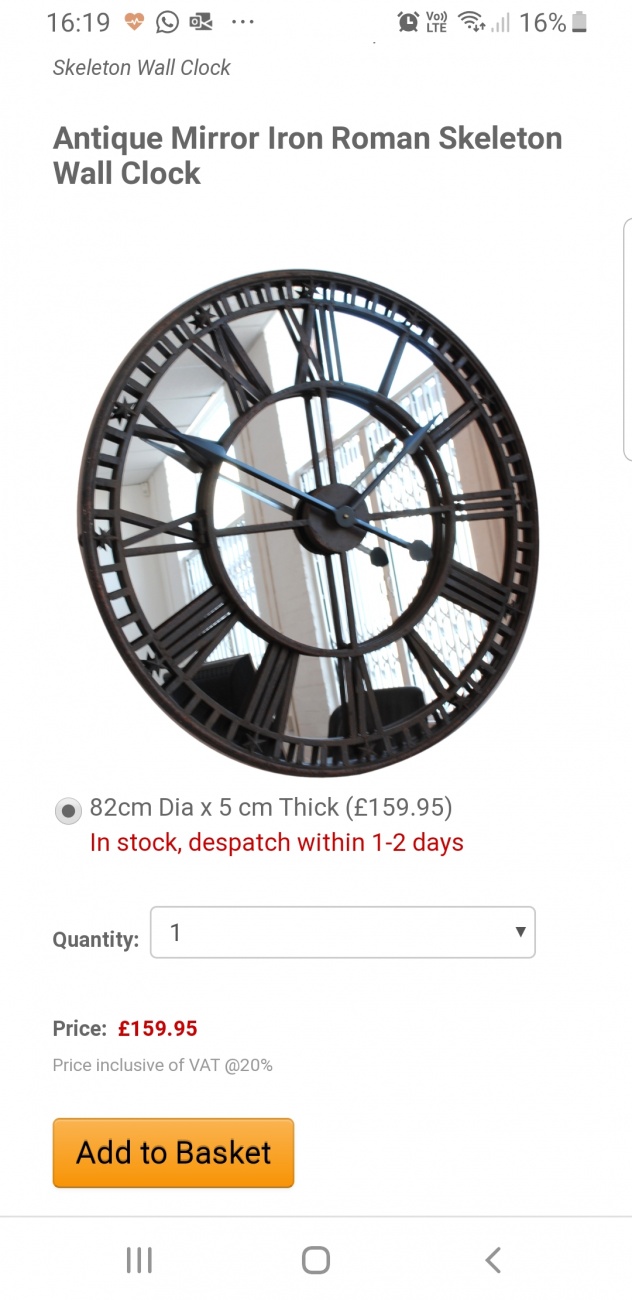Open the Quantity dropdown
632x1300 pixels.
click(x=342, y=932)
